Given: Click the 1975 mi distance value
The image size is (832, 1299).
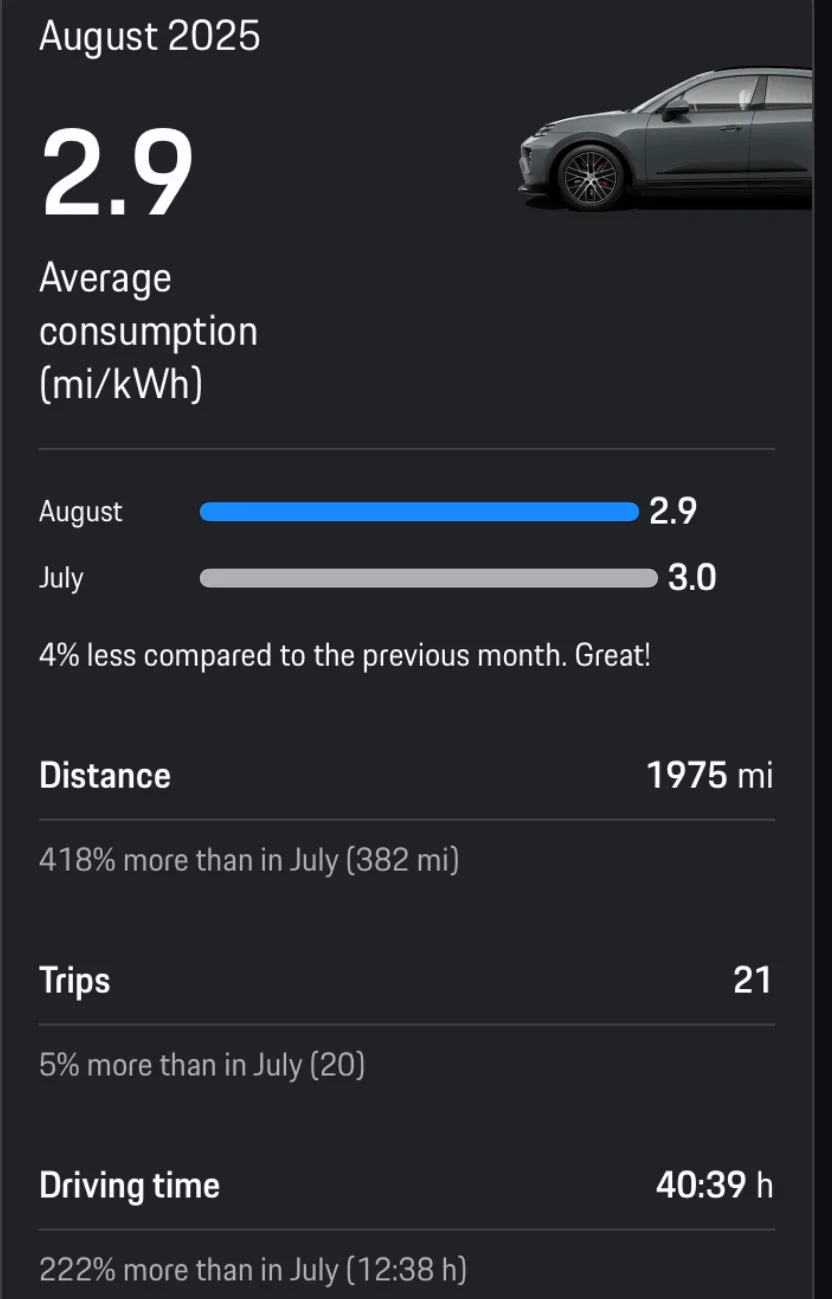Looking at the screenshot, I should [710, 775].
